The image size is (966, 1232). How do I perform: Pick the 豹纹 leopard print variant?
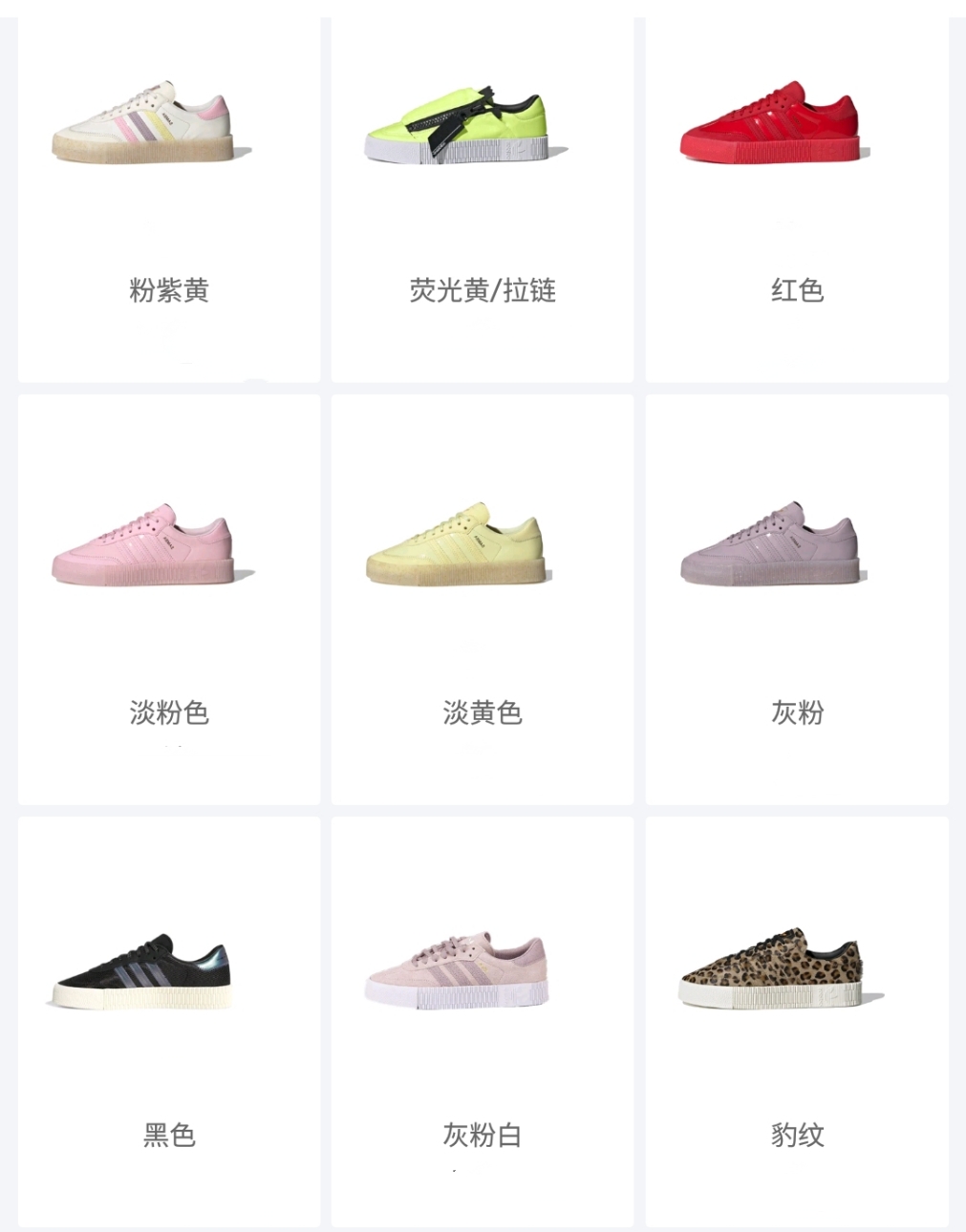tap(797, 1022)
